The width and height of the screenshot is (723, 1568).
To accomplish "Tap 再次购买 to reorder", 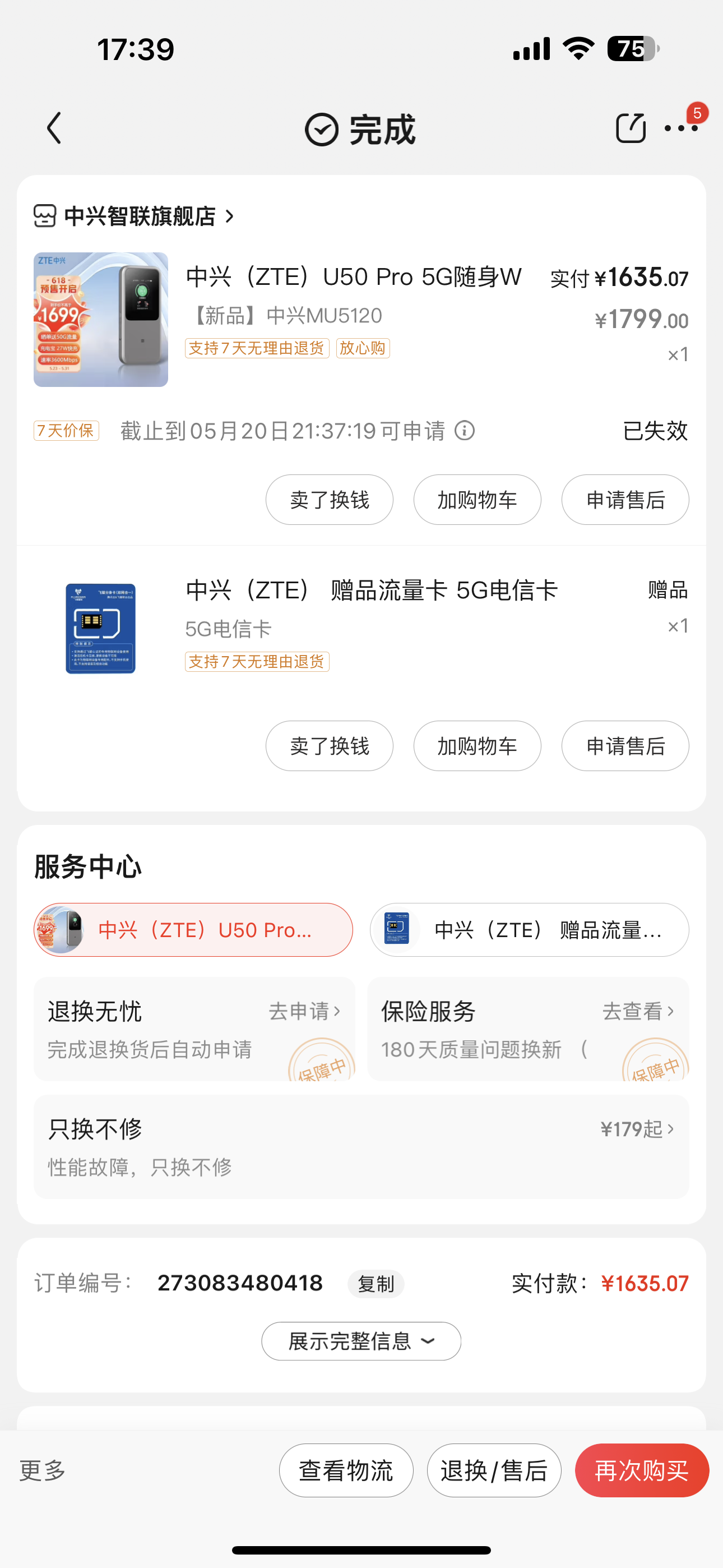I will [x=641, y=1470].
